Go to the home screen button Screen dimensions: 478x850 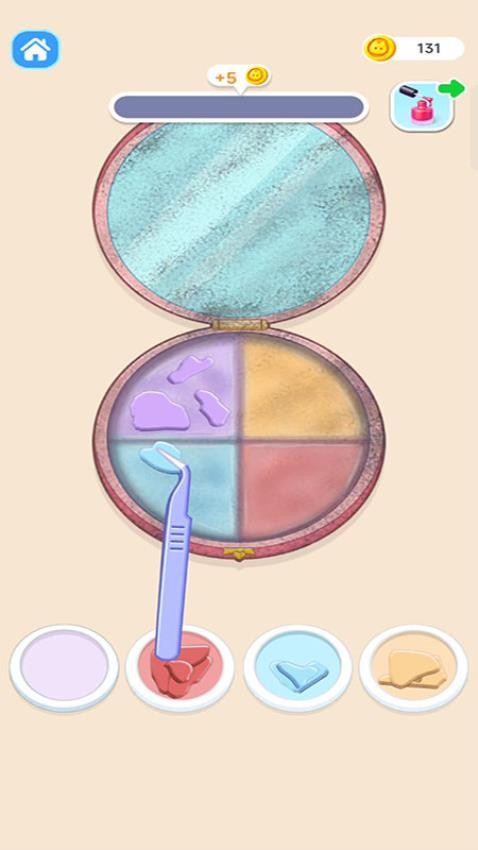pos(36,49)
